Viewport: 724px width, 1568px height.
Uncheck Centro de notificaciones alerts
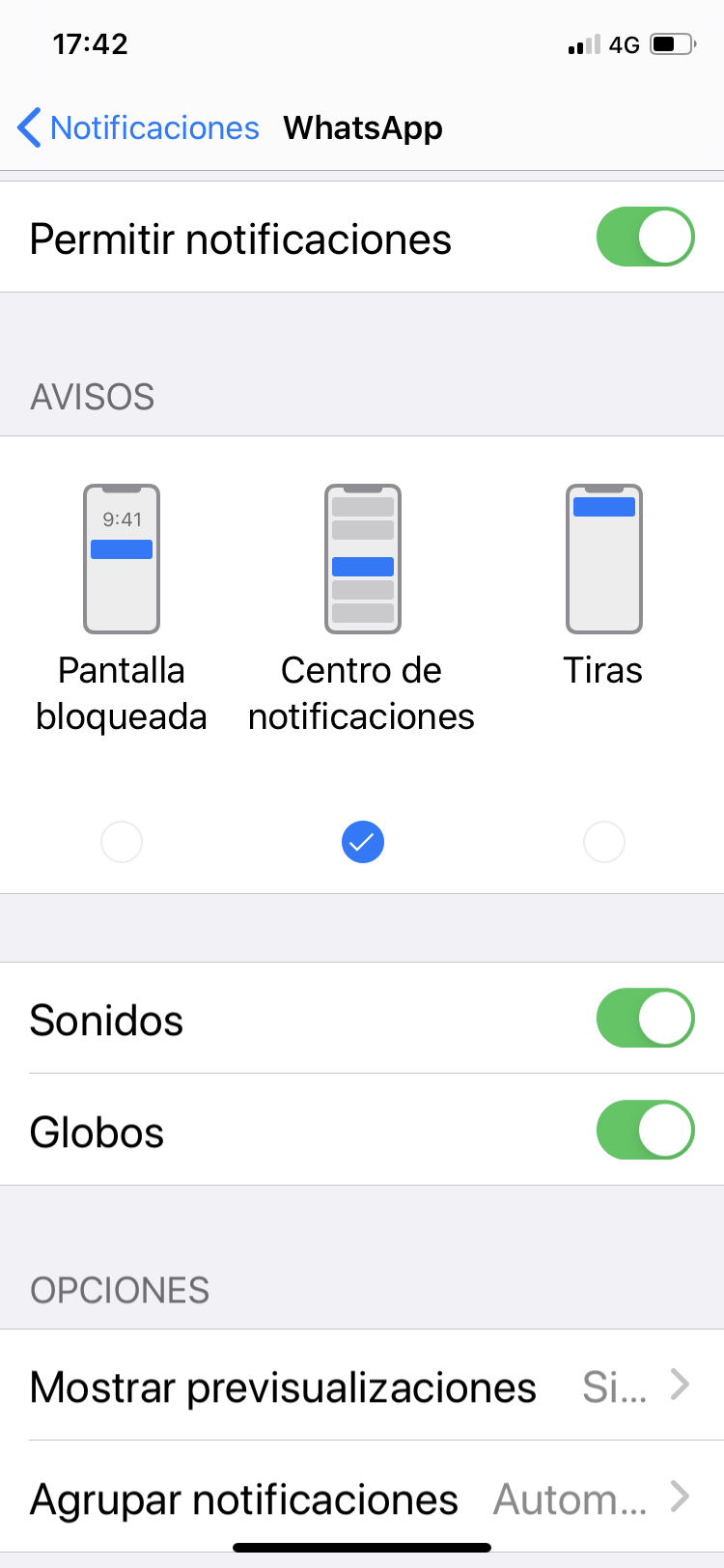pyautogui.click(x=363, y=842)
